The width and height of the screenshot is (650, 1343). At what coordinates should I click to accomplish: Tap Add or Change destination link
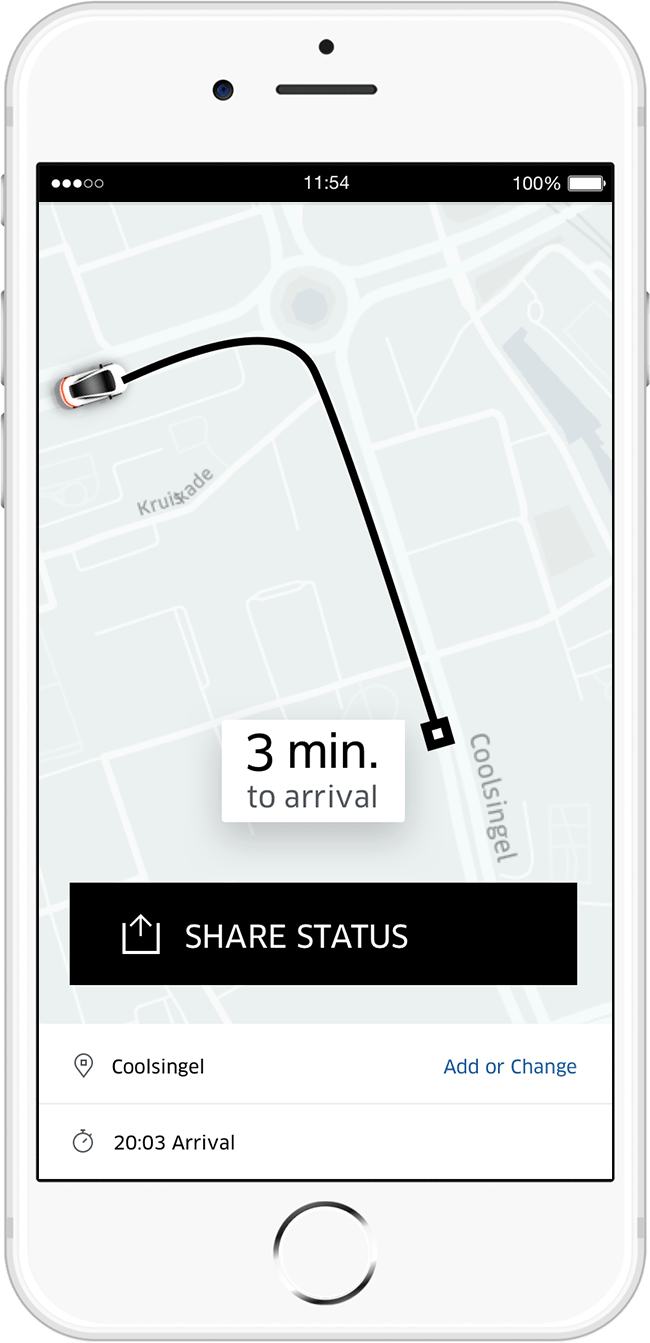coord(510,1066)
